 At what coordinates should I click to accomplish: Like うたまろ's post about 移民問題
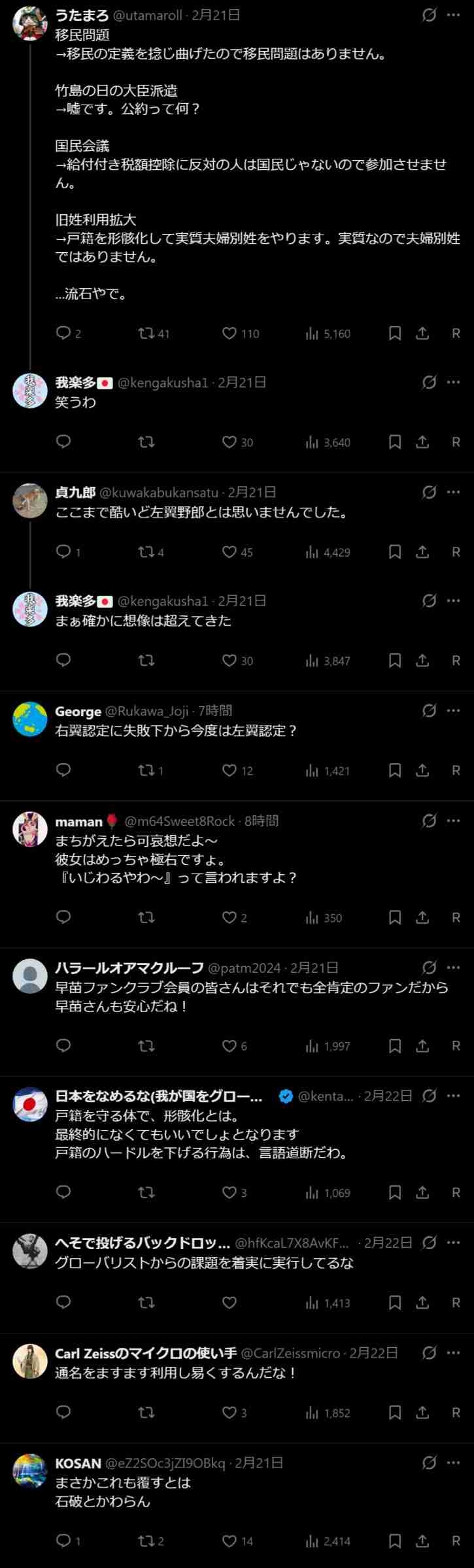(229, 333)
